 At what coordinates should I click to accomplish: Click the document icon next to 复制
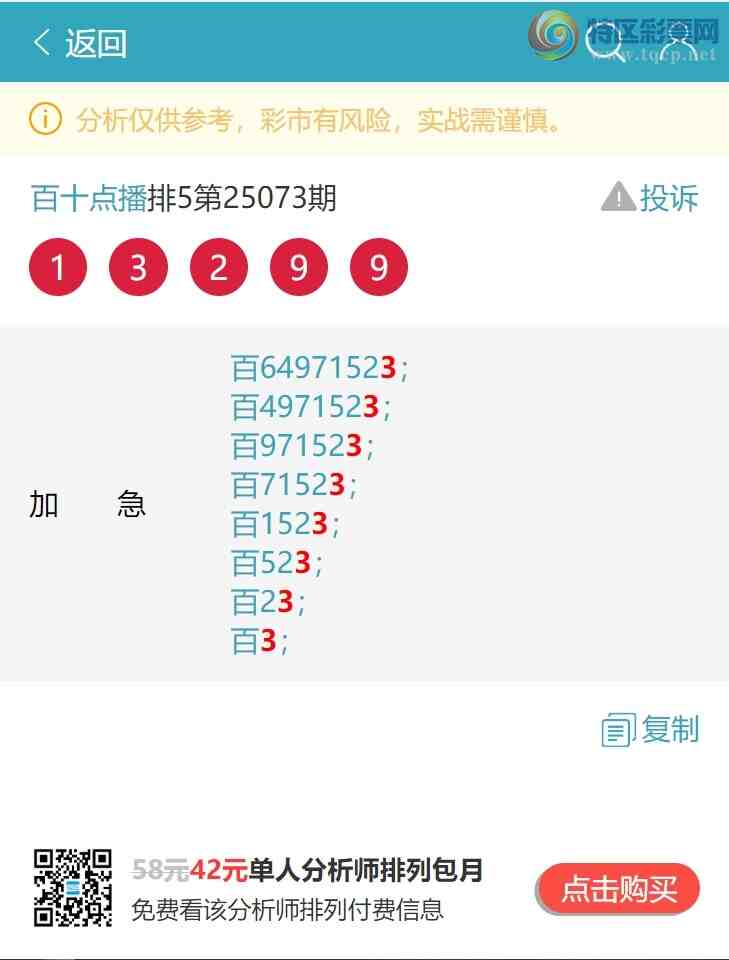[618, 731]
